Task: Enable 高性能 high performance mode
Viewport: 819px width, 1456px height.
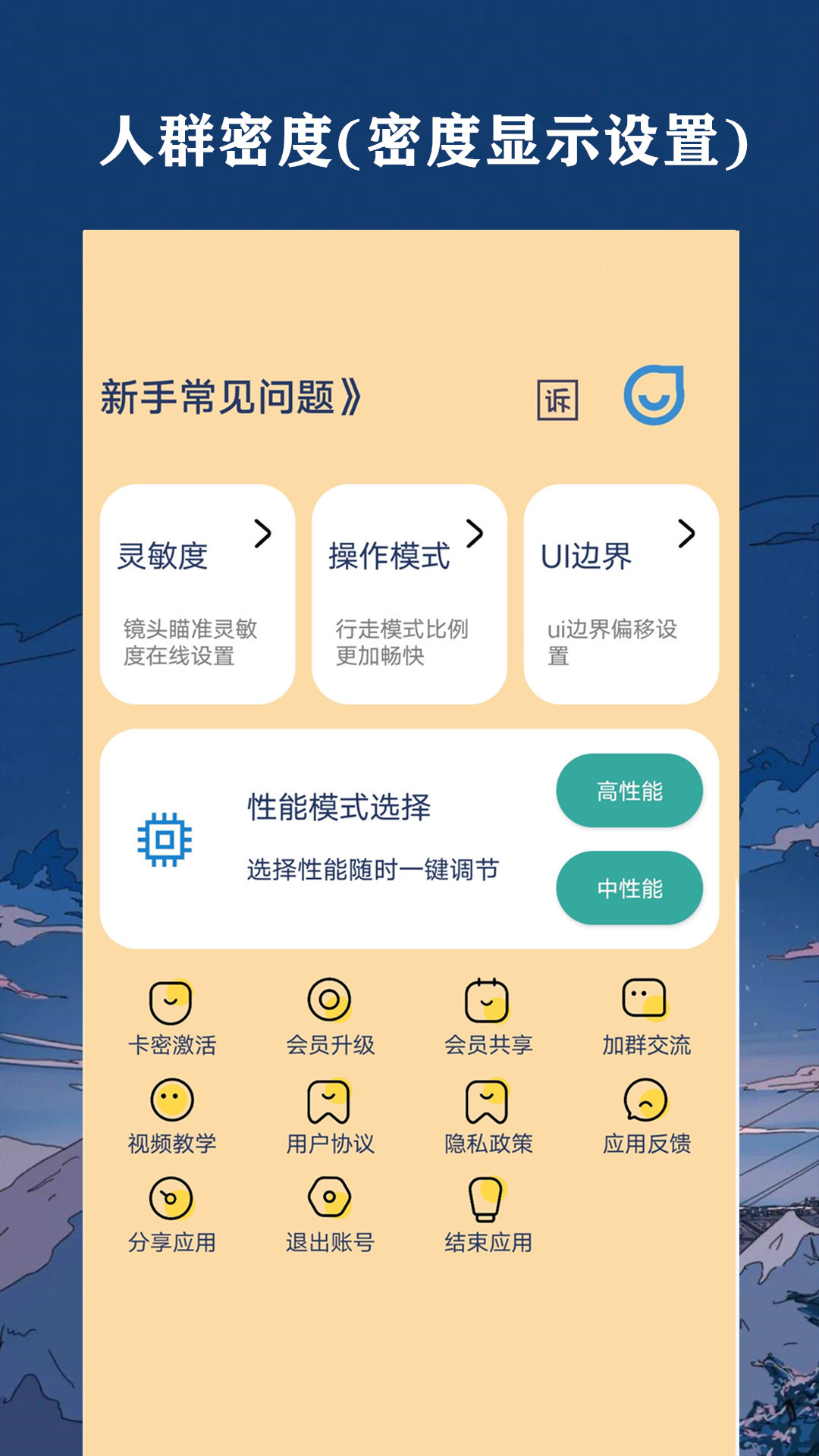Action: click(629, 790)
